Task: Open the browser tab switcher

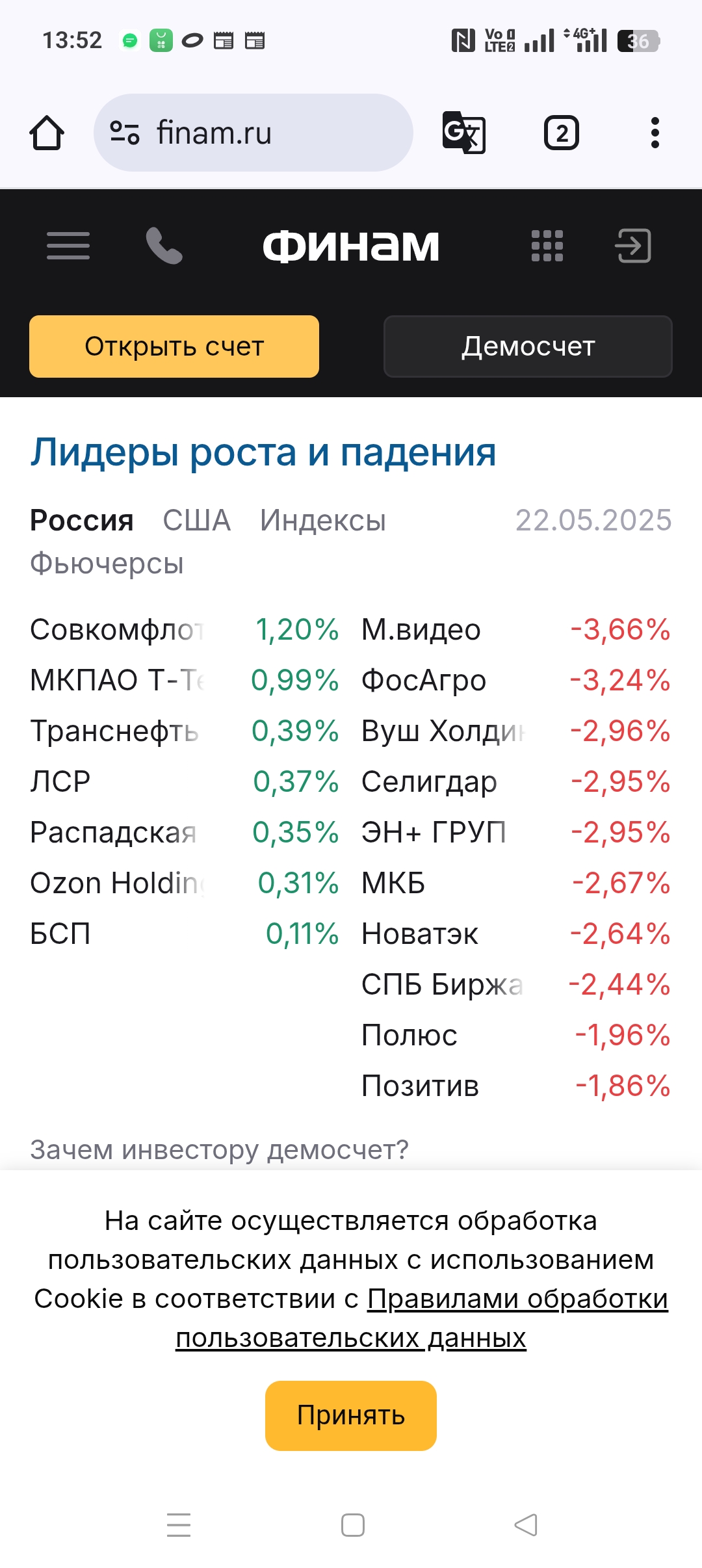Action: click(x=561, y=133)
